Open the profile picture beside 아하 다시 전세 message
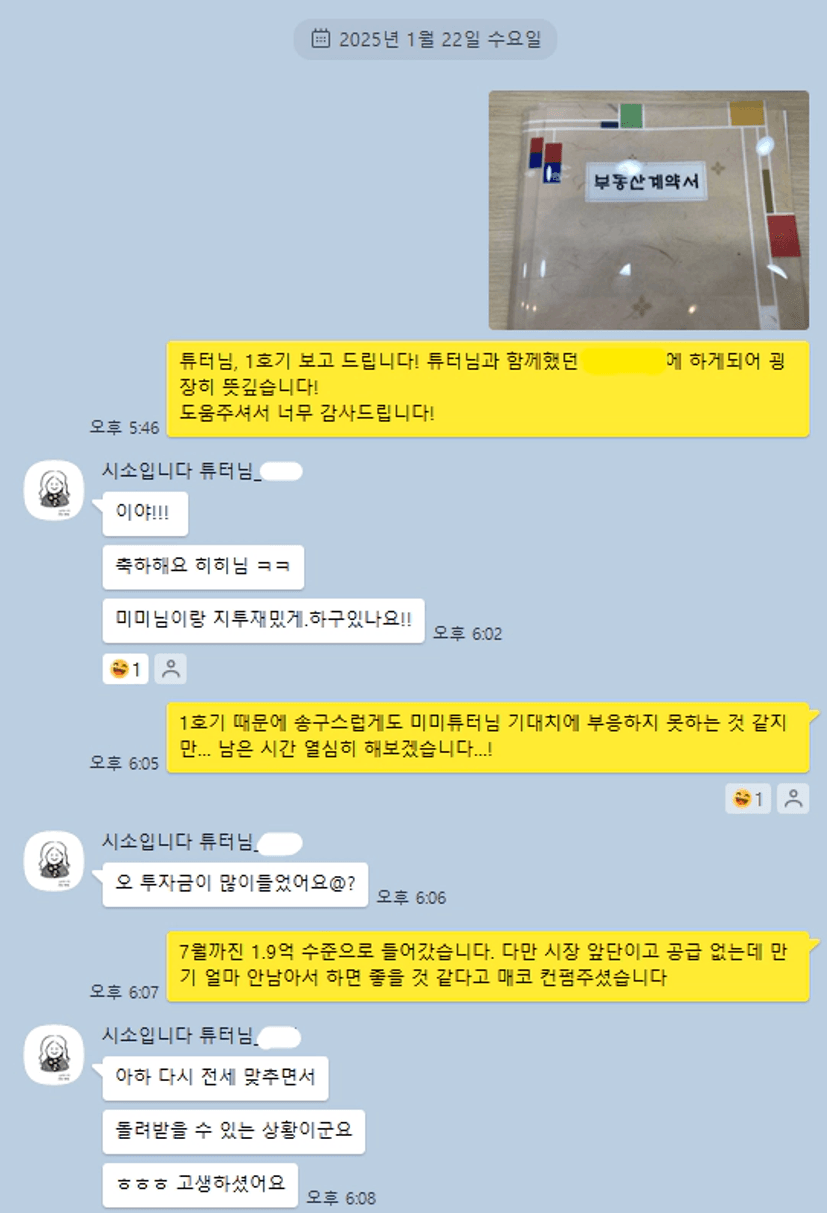Viewport: 827px width, 1213px height. [x=54, y=1054]
